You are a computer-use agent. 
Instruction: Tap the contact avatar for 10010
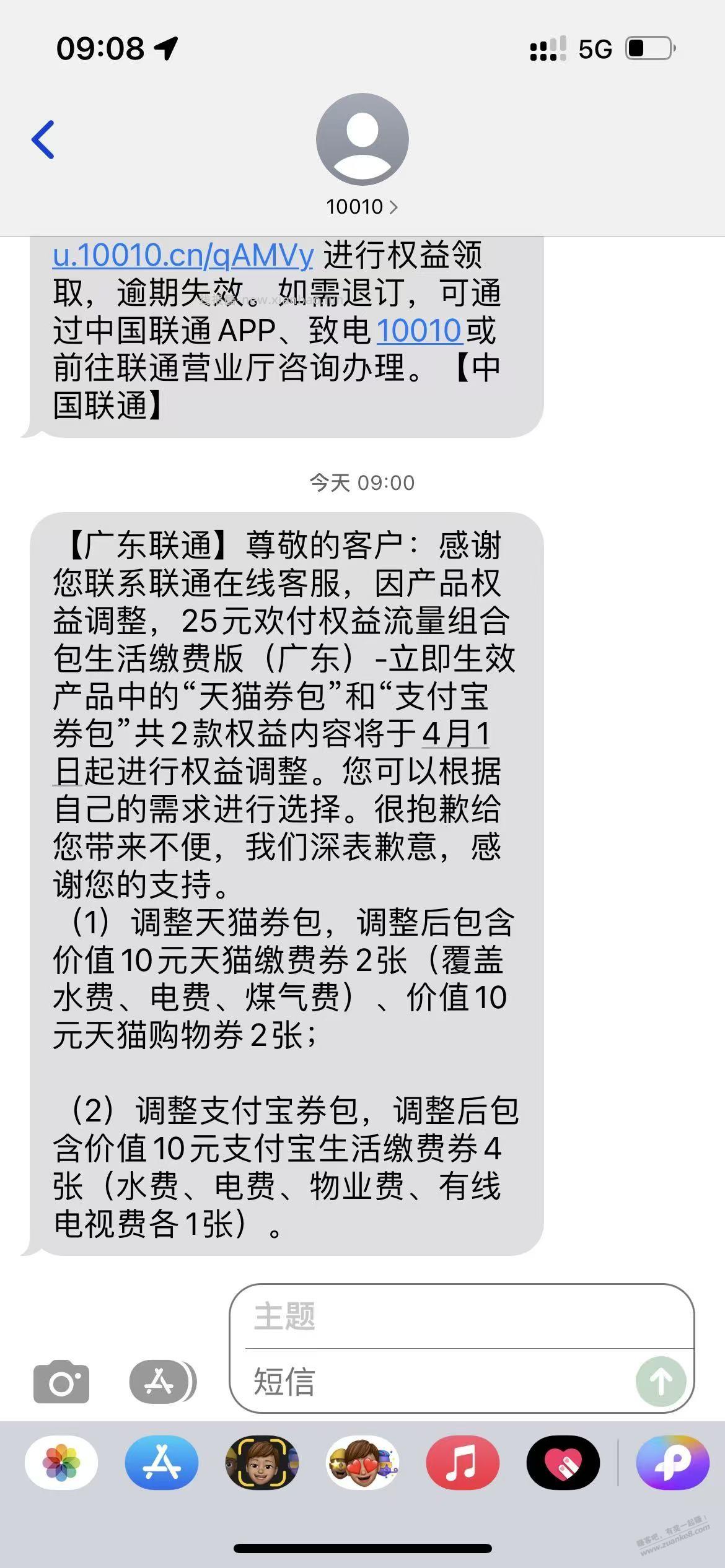click(362, 139)
